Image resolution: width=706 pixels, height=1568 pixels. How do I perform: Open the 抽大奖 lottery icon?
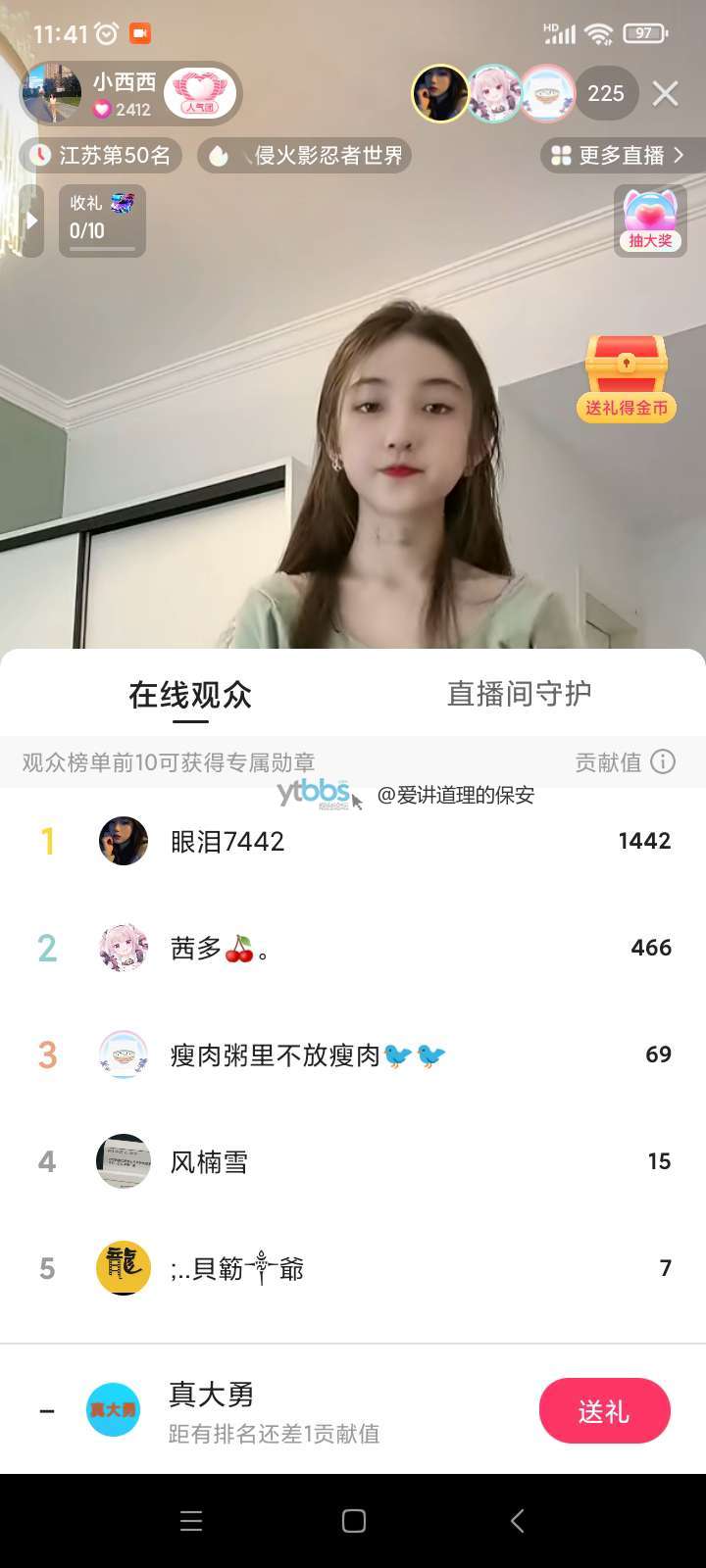650,220
